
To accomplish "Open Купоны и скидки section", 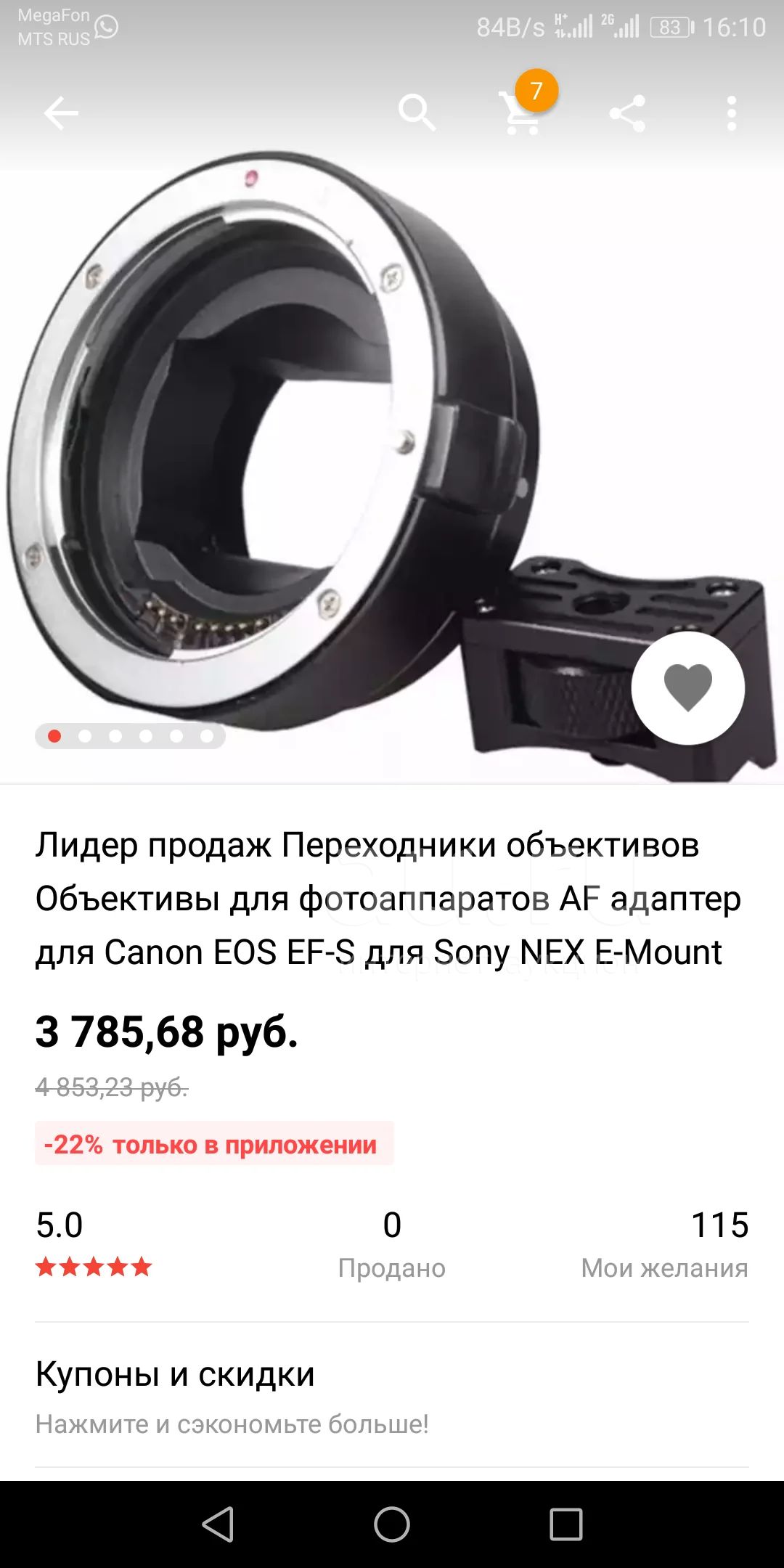I will point(392,1395).
